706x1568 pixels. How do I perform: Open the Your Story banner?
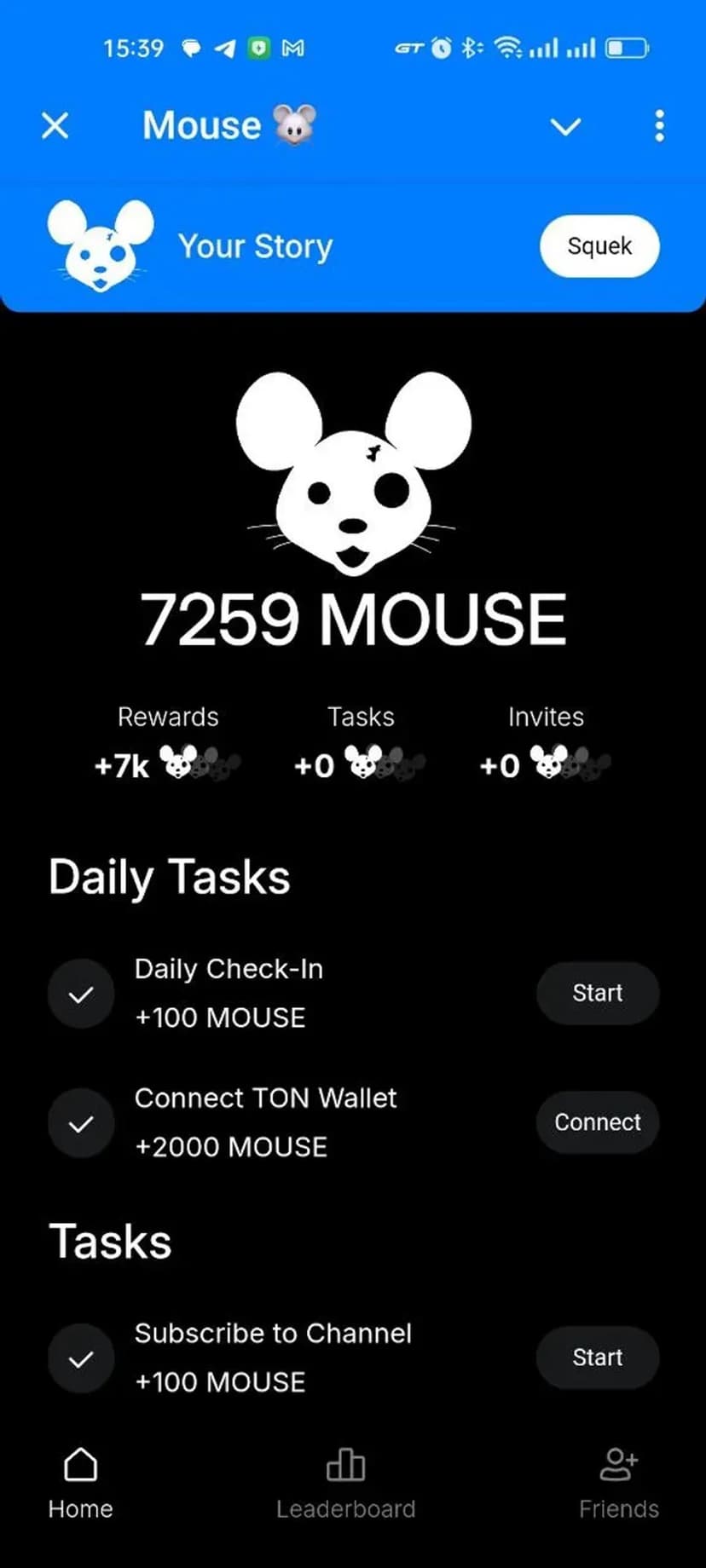(x=254, y=246)
